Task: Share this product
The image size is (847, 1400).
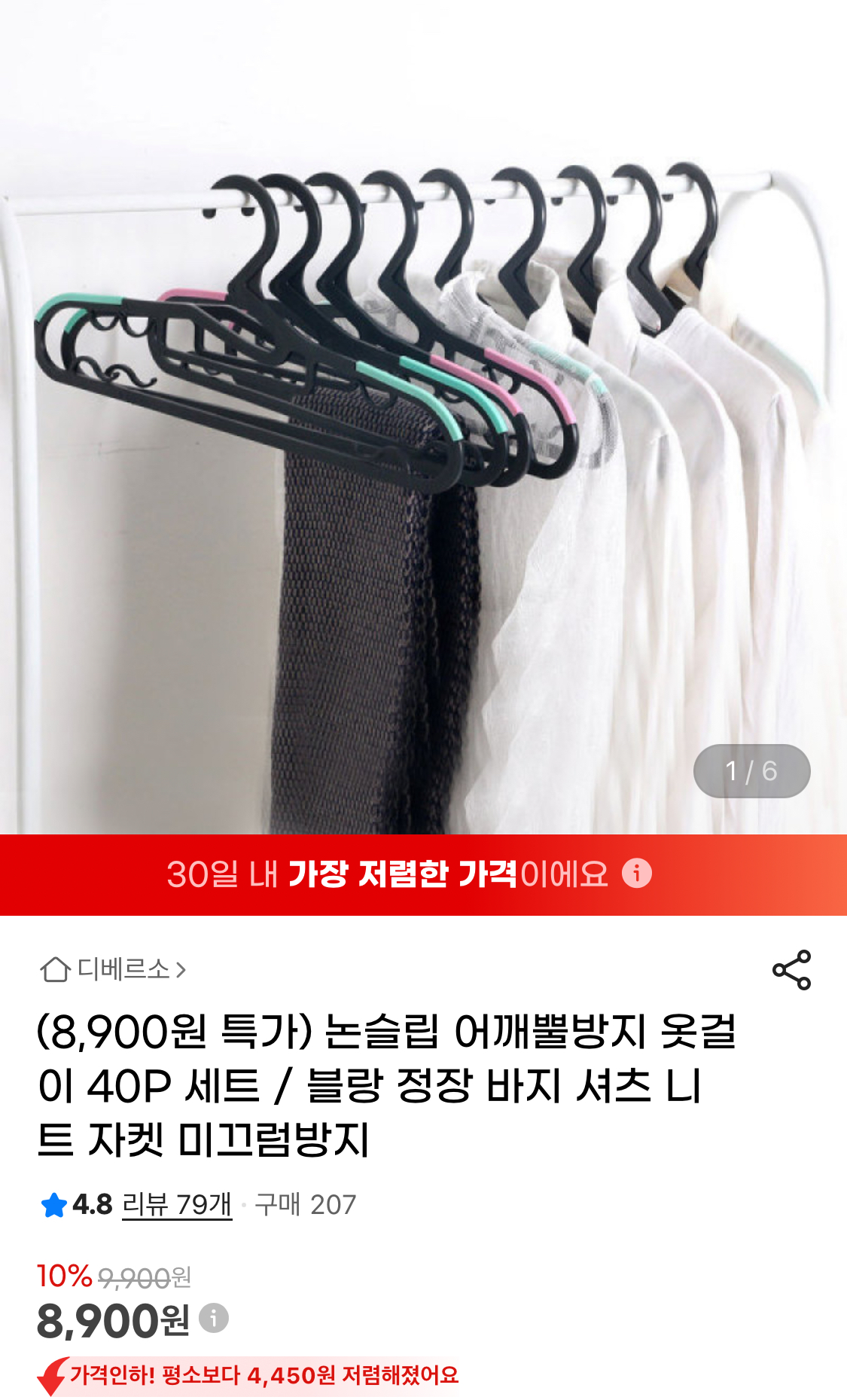Action: (x=791, y=969)
